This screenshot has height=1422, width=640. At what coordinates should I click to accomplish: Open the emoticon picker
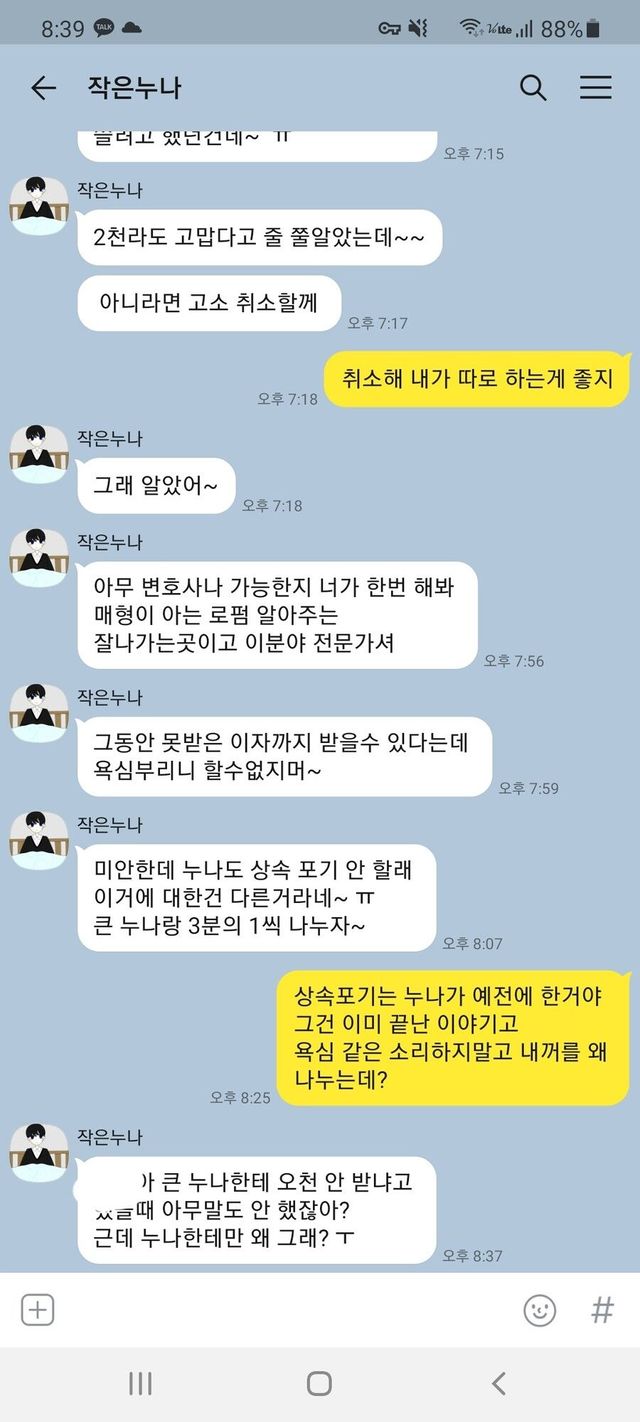[x=540, y=1310]
